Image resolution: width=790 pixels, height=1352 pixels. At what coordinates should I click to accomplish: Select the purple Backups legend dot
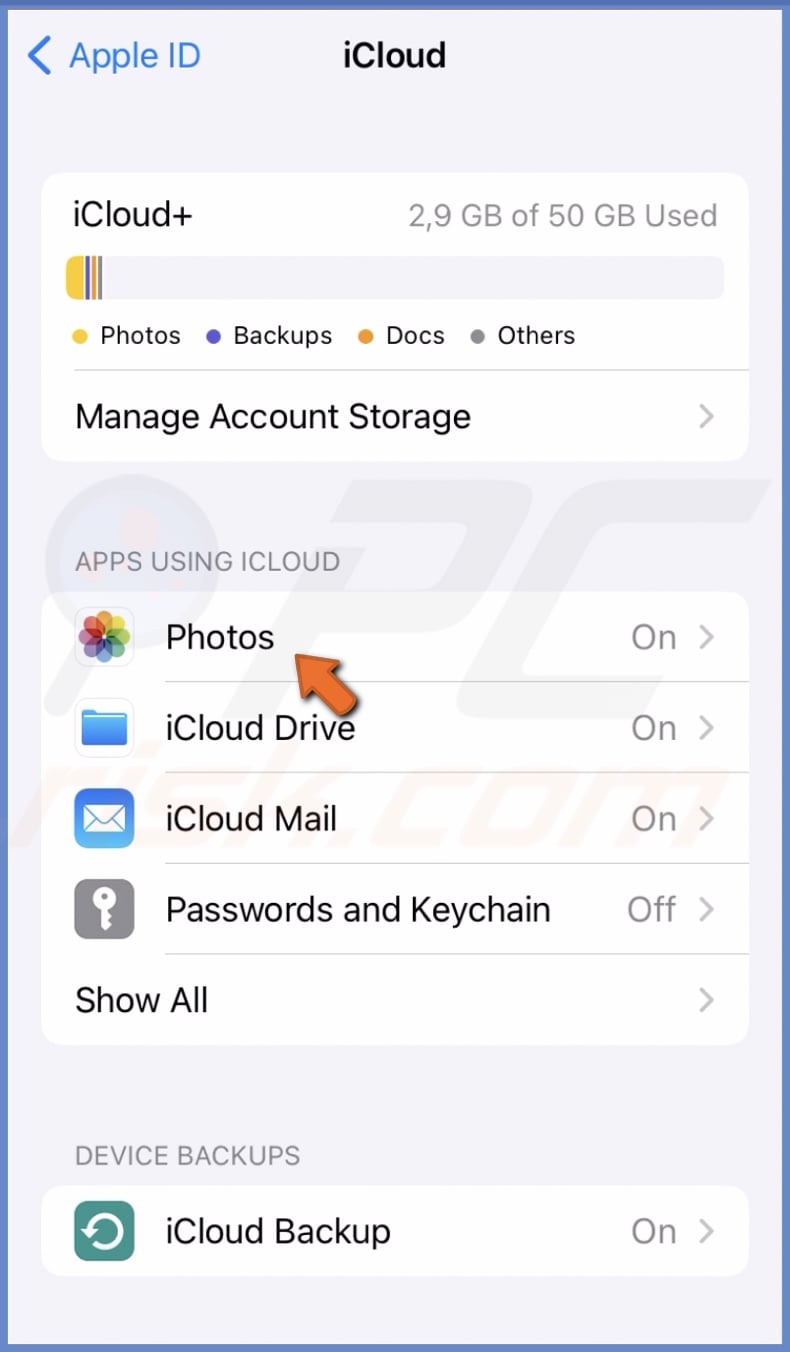click(213, 336)
